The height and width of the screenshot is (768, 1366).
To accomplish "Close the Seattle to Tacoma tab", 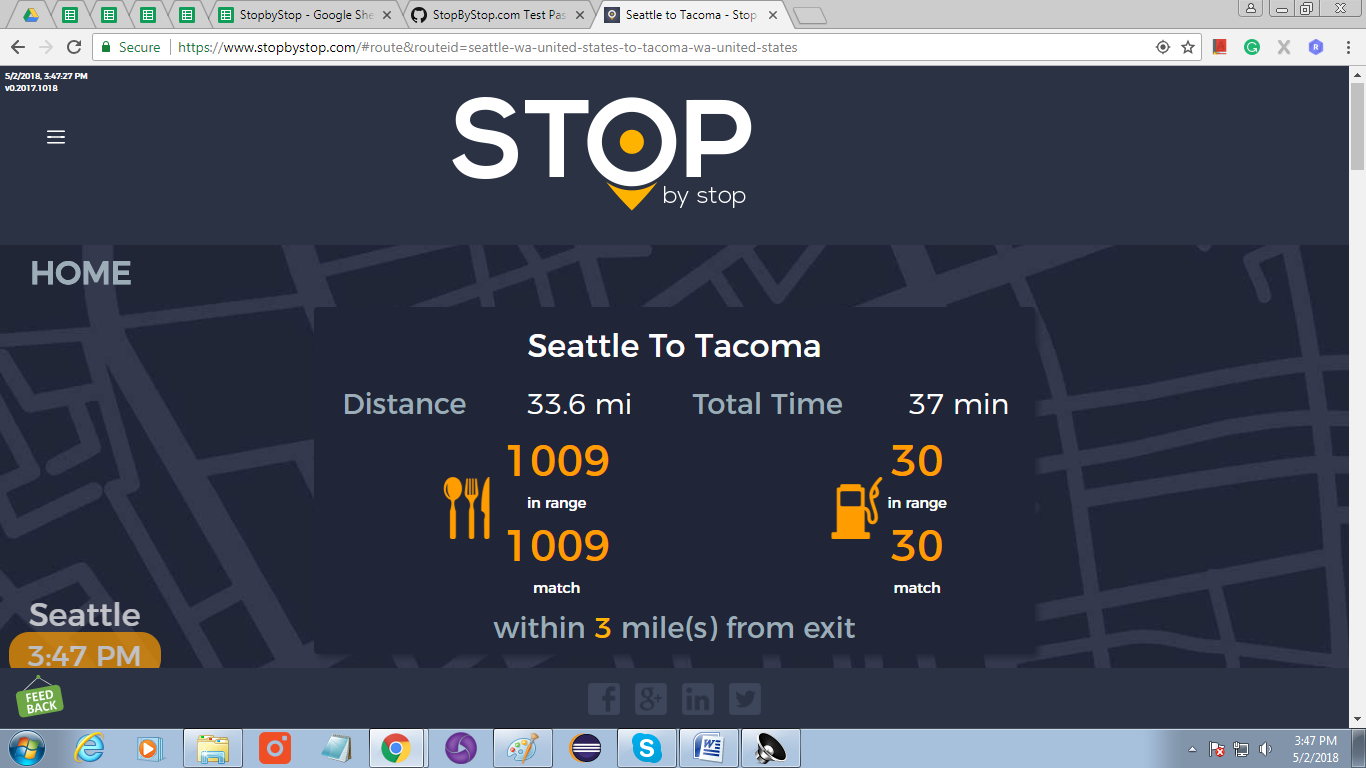I will pos(773,15).
